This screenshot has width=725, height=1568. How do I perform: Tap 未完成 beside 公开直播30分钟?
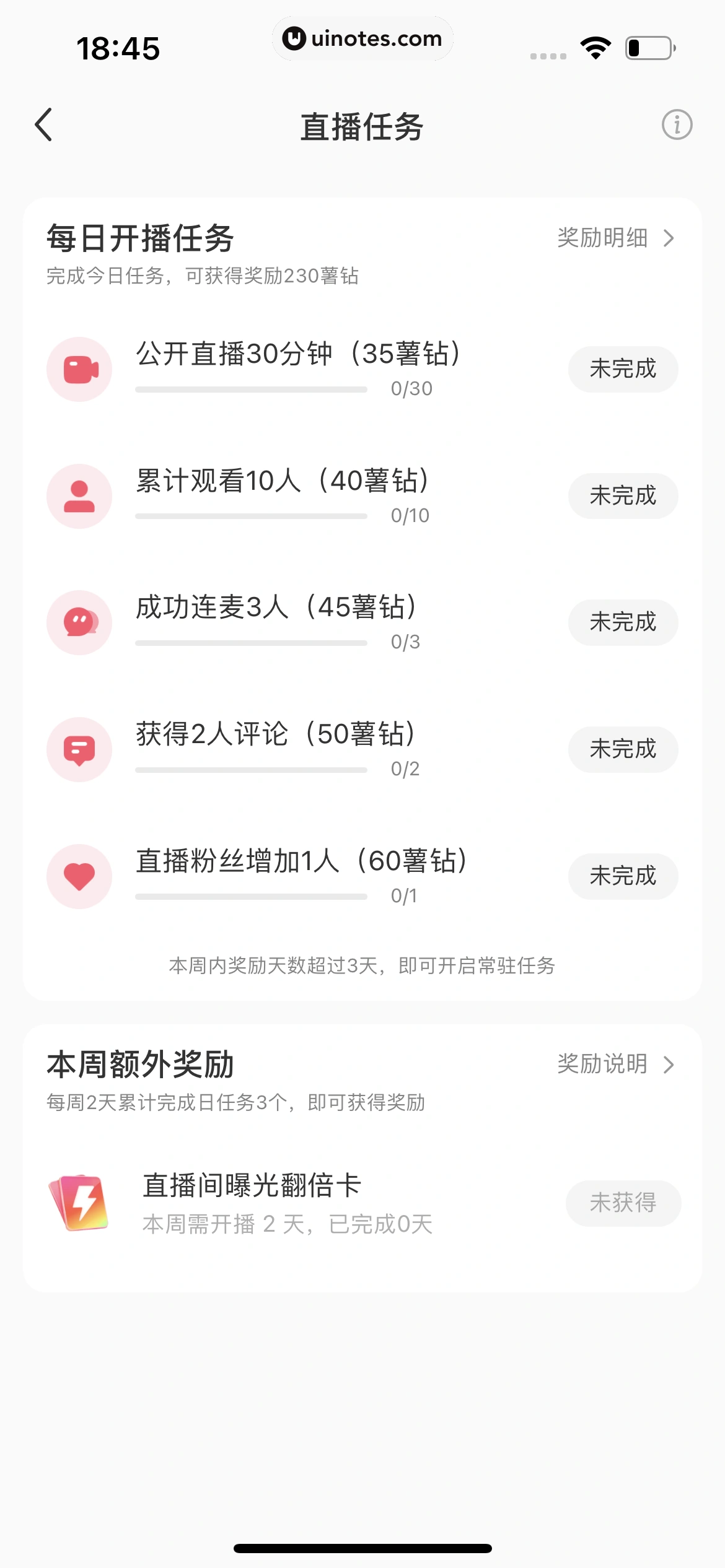click(622, 368)
